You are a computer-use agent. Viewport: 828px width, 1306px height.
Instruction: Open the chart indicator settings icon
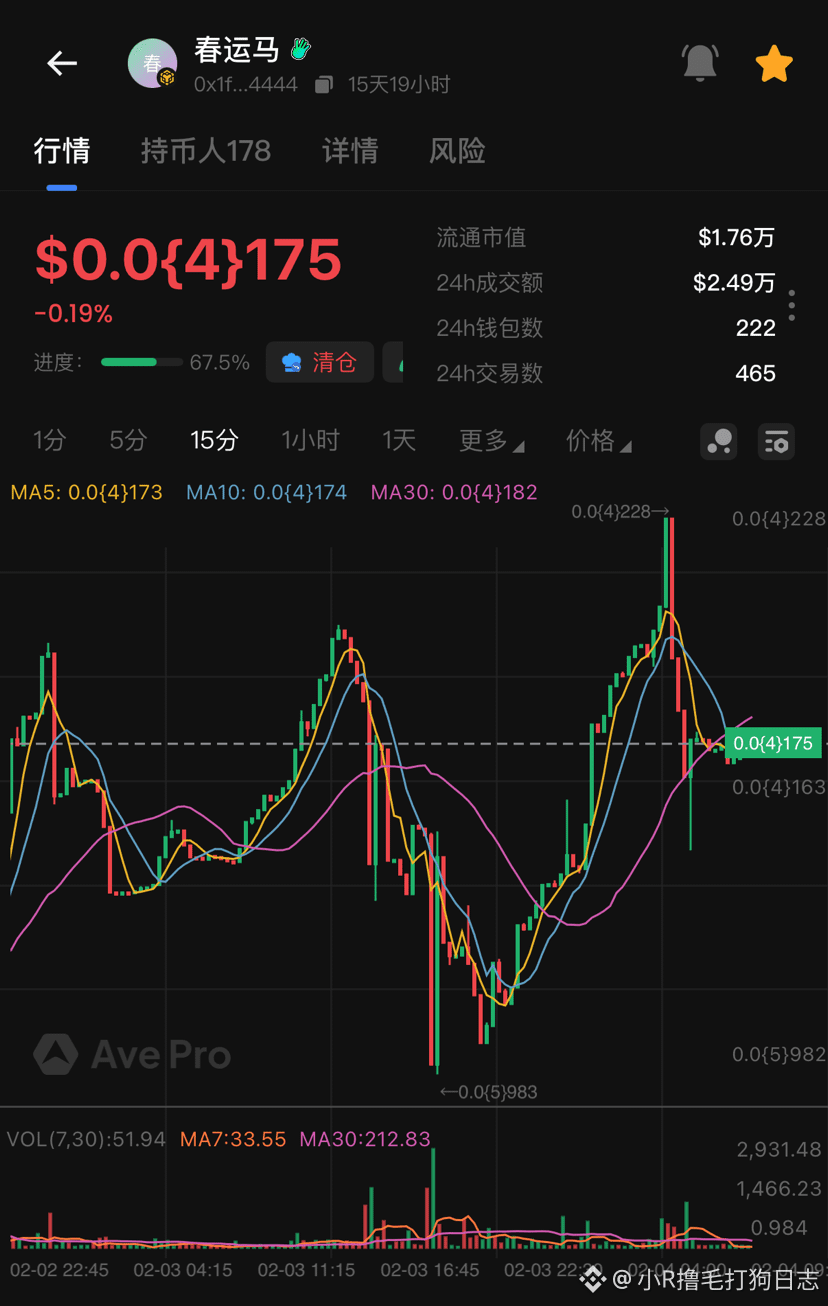[777, 441]
